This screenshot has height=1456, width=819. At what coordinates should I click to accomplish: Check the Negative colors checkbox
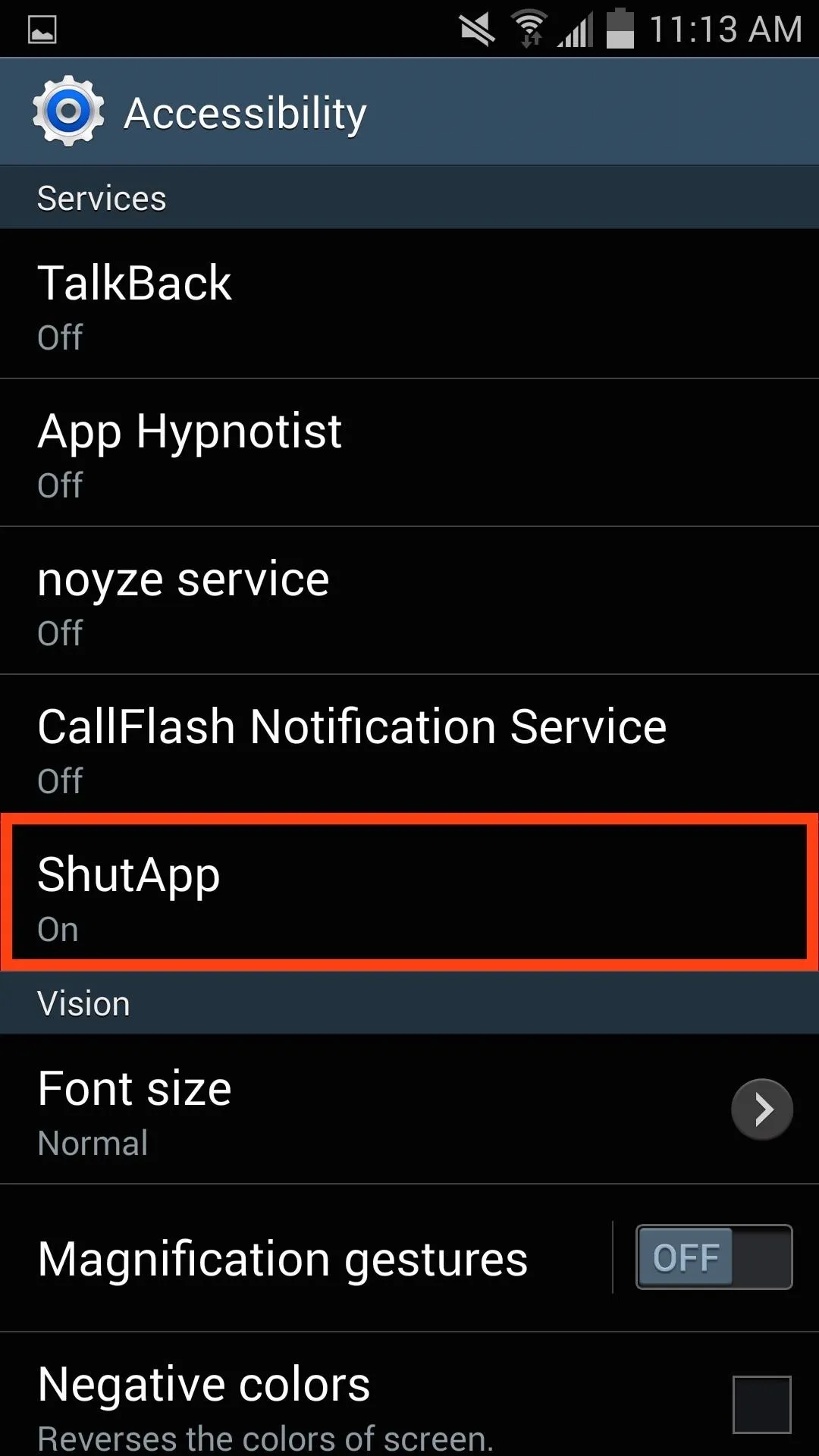click(x=761, y=1404)
